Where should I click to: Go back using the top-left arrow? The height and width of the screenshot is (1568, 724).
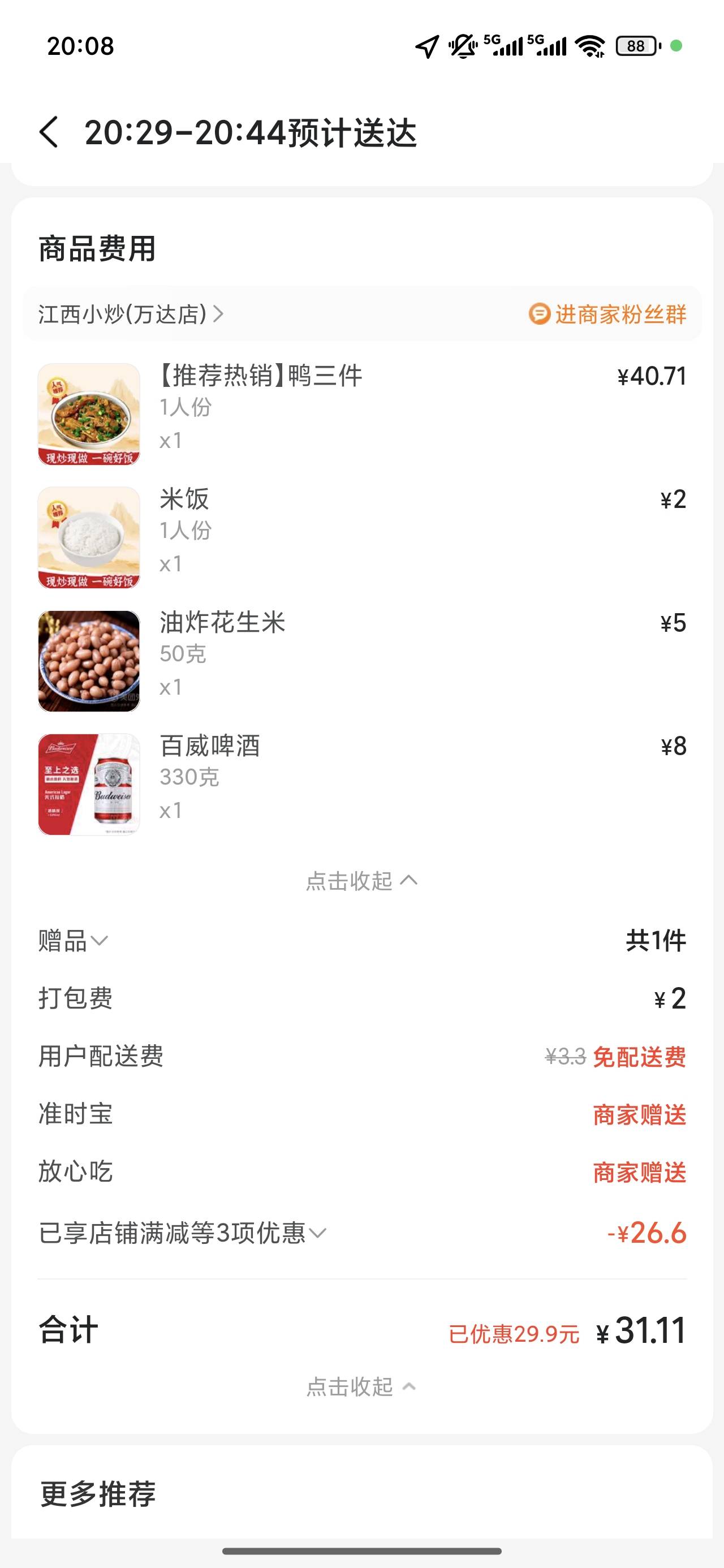pyautogui.click(x=49, y=132)
